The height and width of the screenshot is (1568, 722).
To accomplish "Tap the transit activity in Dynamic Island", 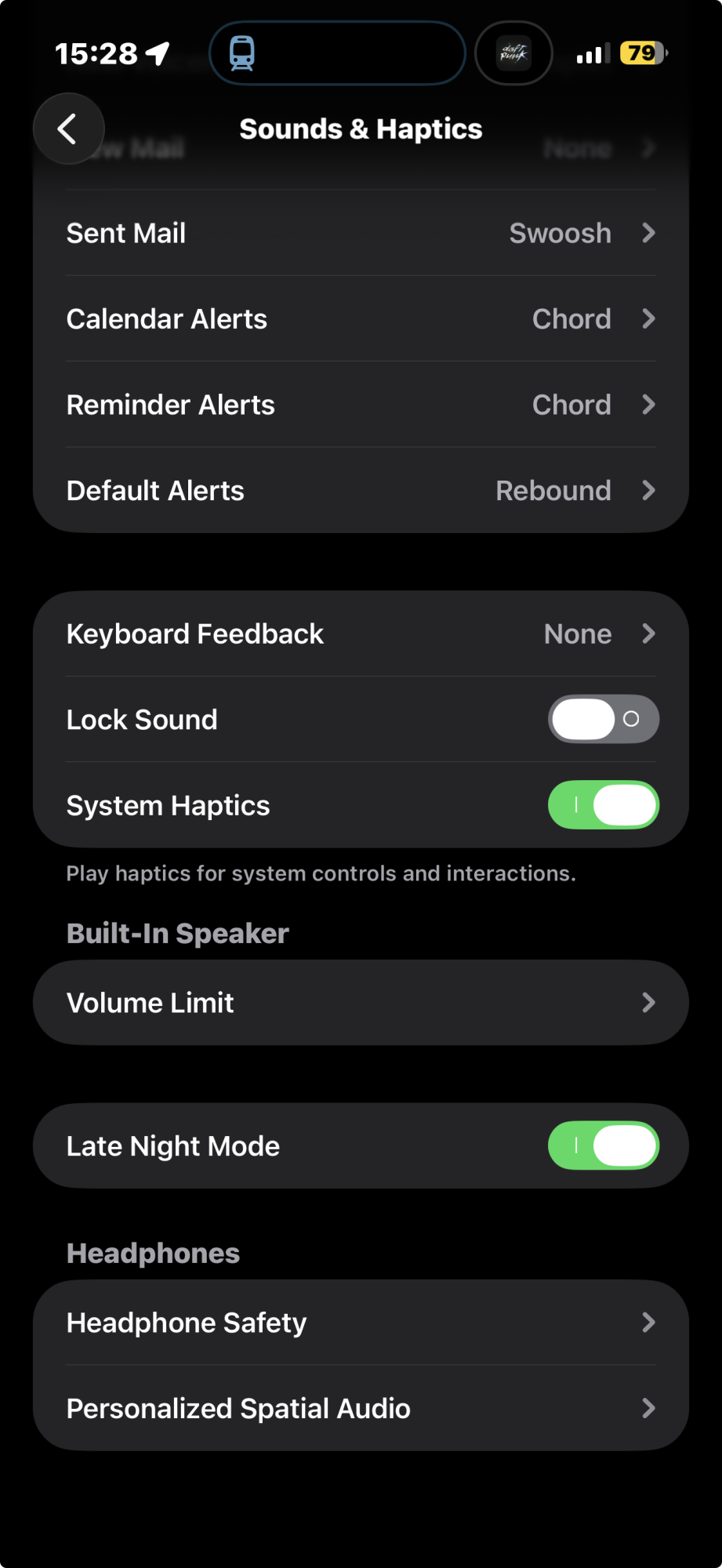I will pos(337,53).
